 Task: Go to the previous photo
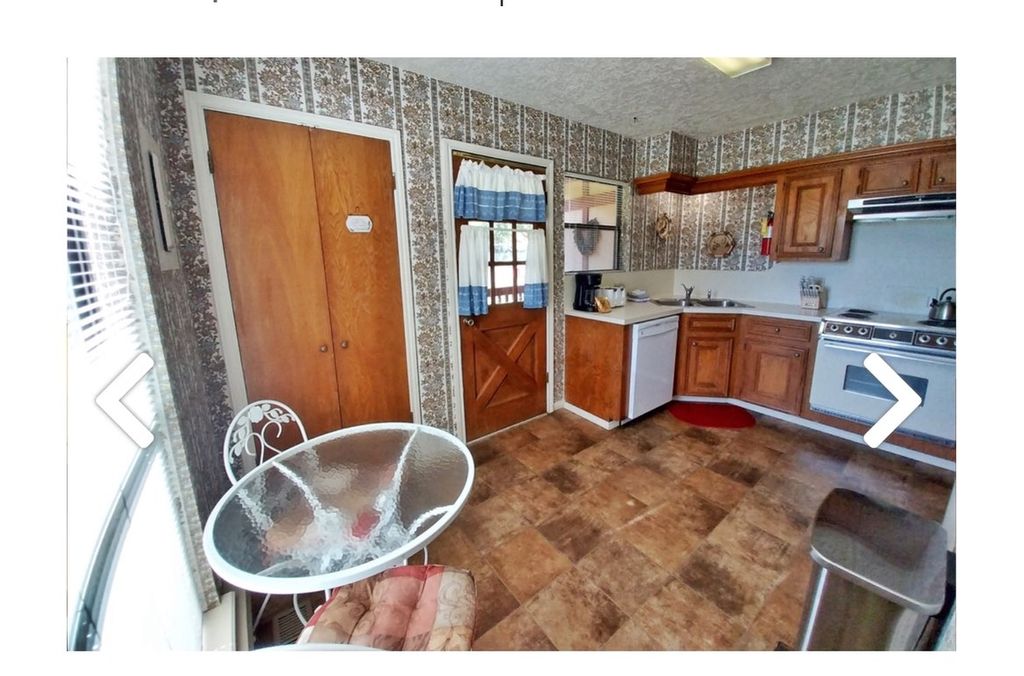click(x=126, y=400)
